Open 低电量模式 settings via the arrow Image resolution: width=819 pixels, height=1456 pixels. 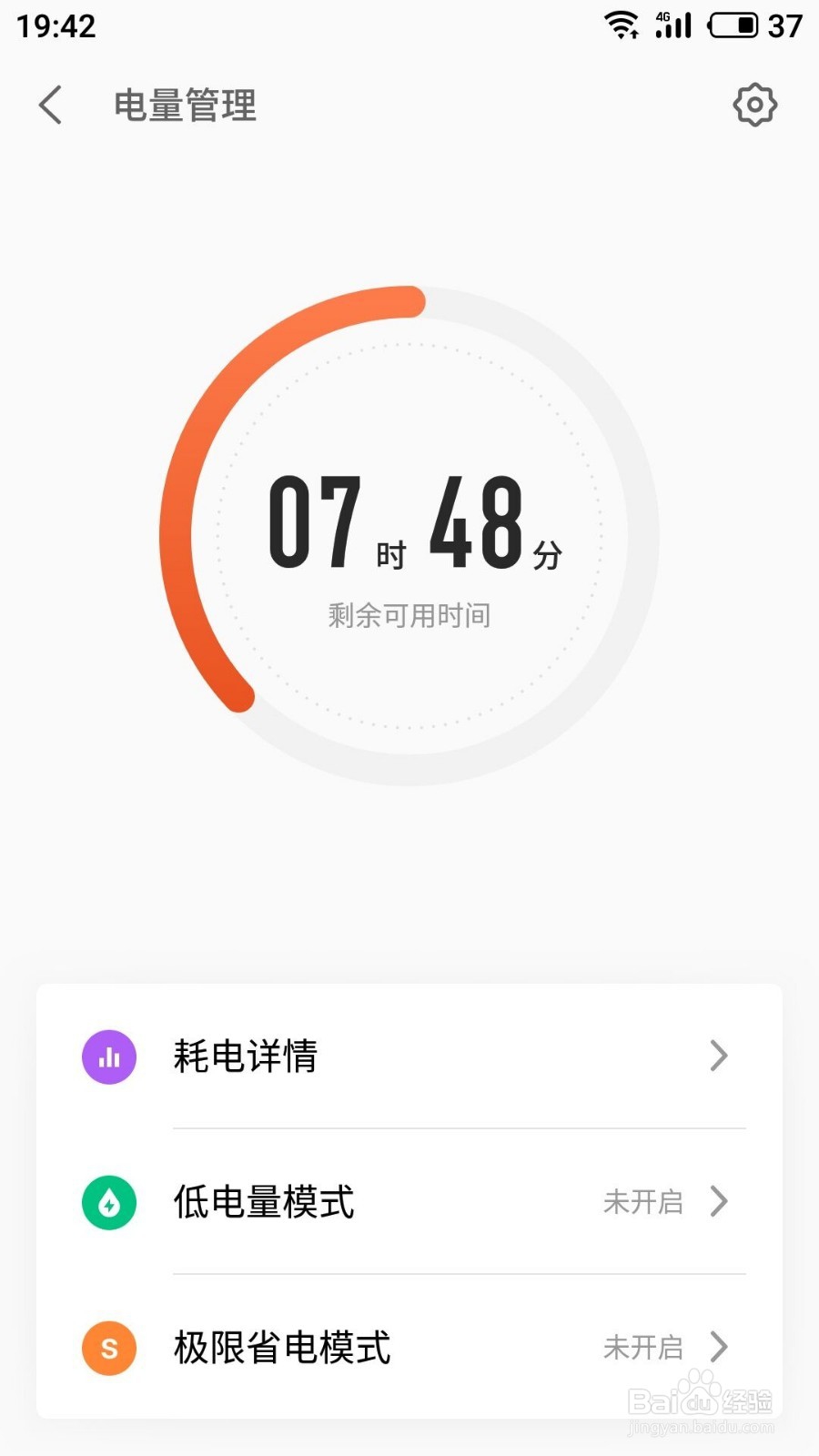click(720, 1202)
